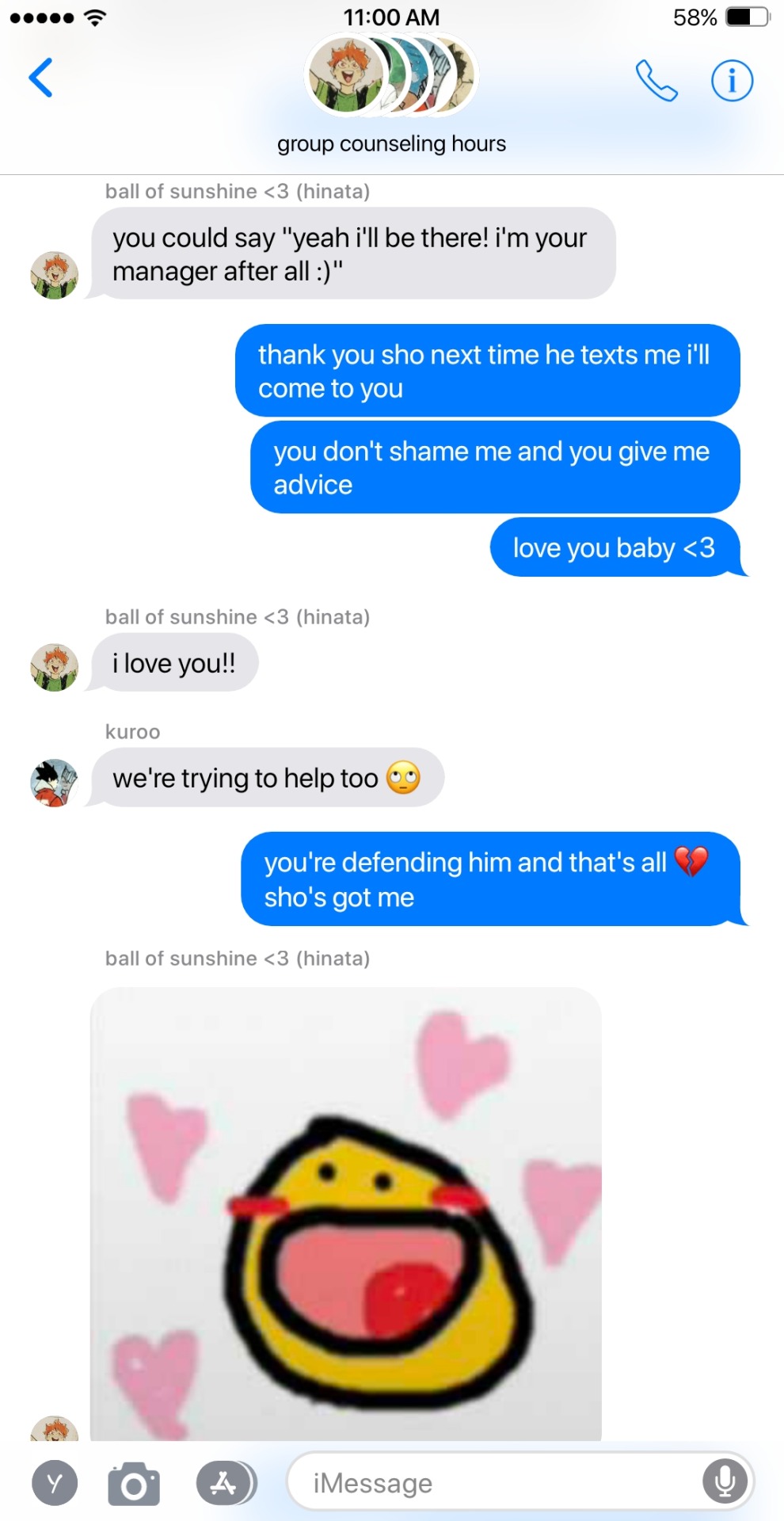Start a call with the group
784x1521 pixels.
click(x=657, y=80)
